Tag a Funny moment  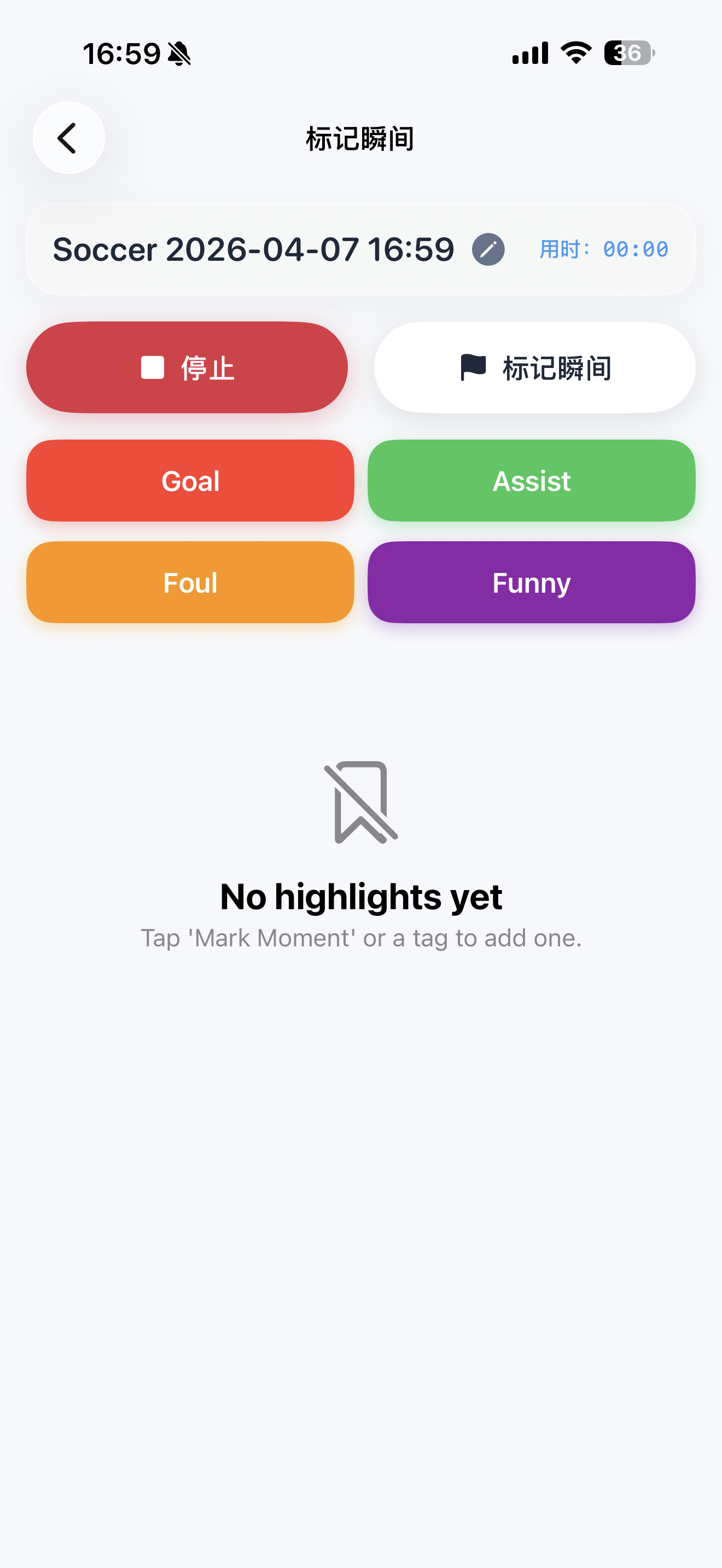[531, 582]
